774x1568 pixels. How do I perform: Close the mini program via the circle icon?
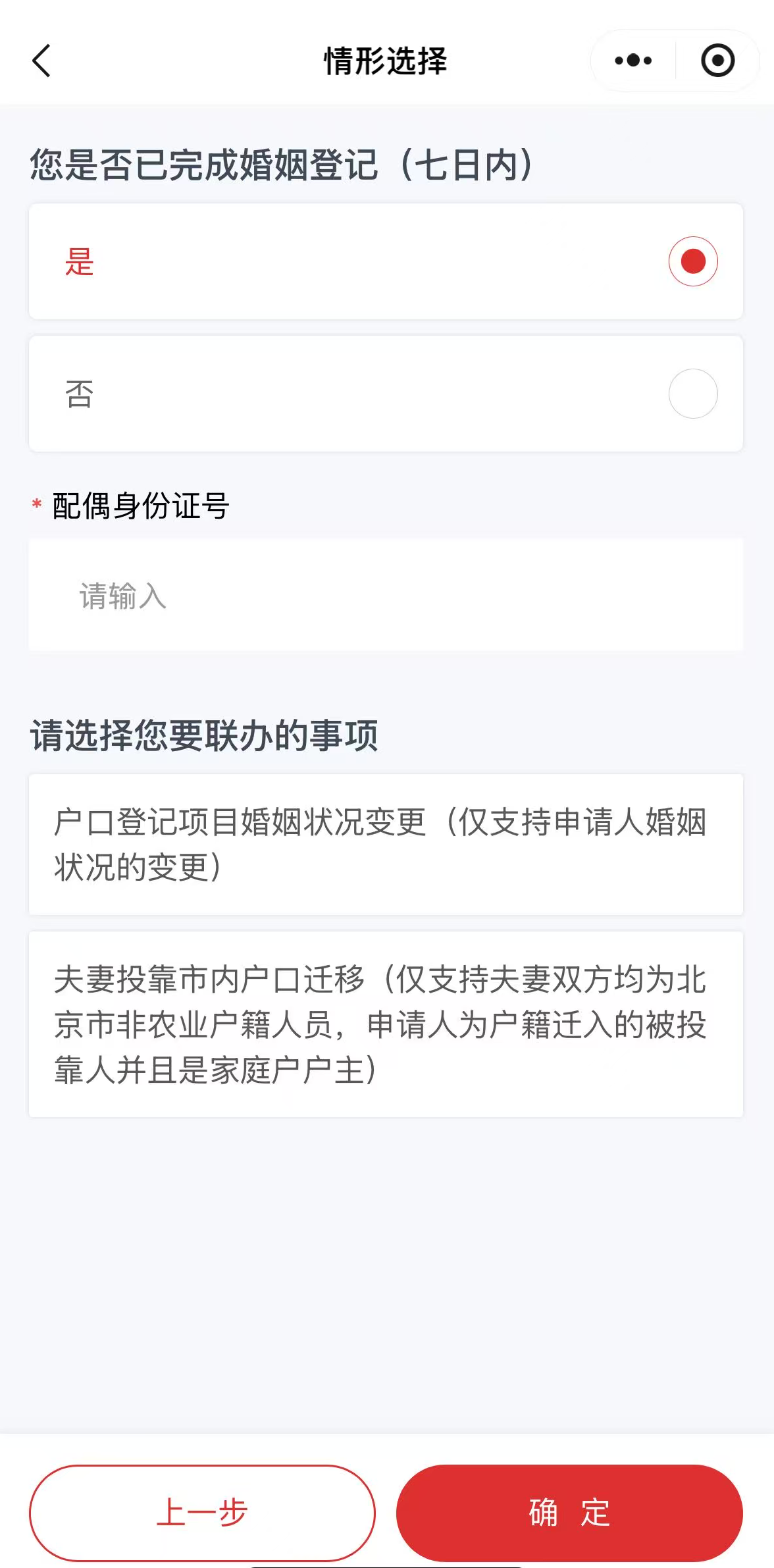click(x=717, y=61)
